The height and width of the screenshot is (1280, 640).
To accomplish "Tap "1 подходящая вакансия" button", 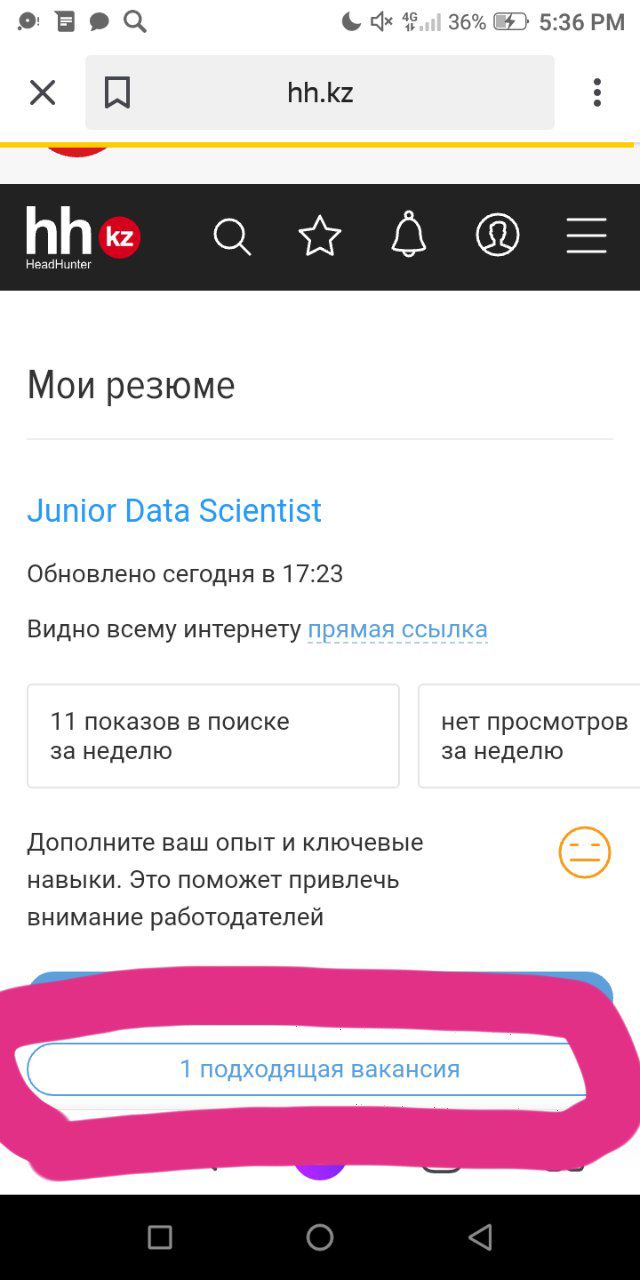I will (318, 1069).
